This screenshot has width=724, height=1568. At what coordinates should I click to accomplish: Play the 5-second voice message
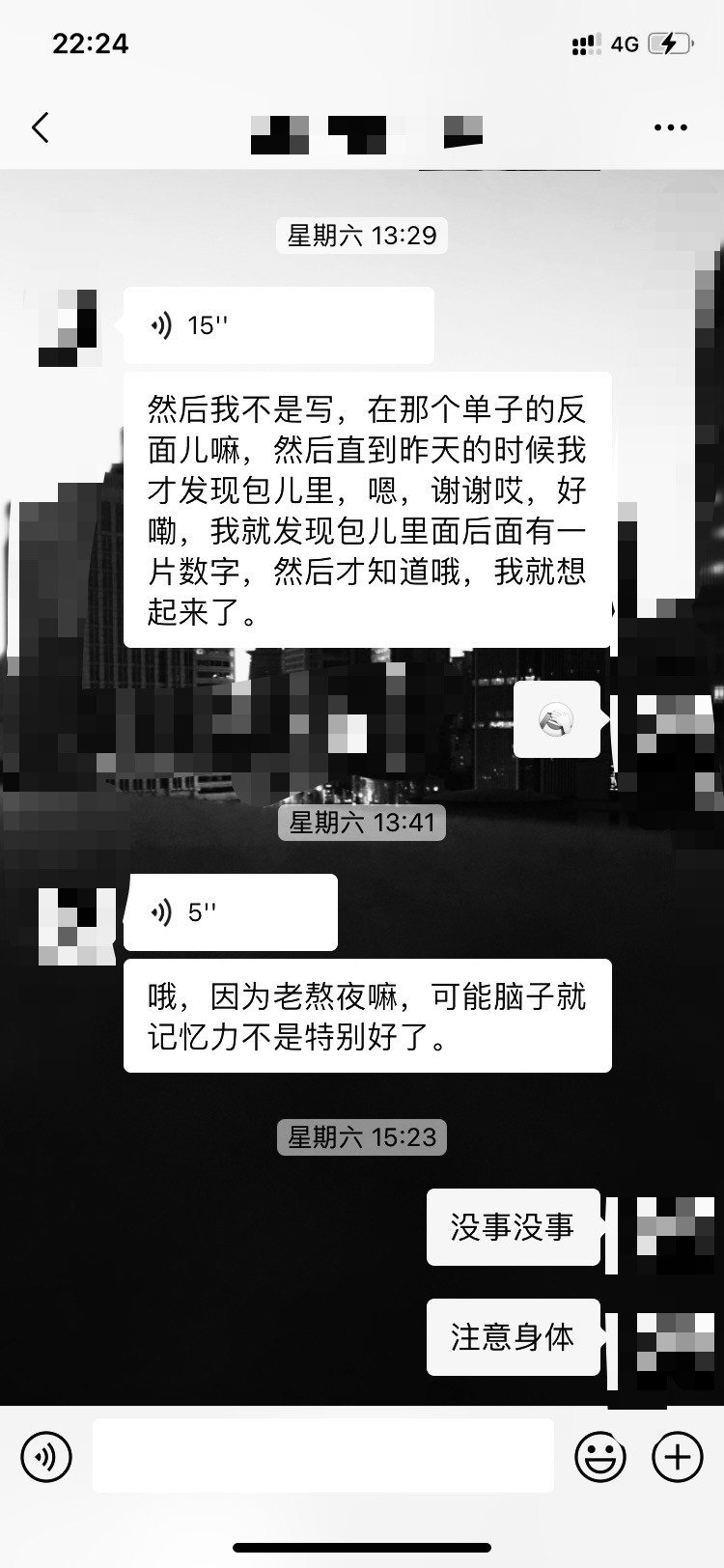pos(230,912)
